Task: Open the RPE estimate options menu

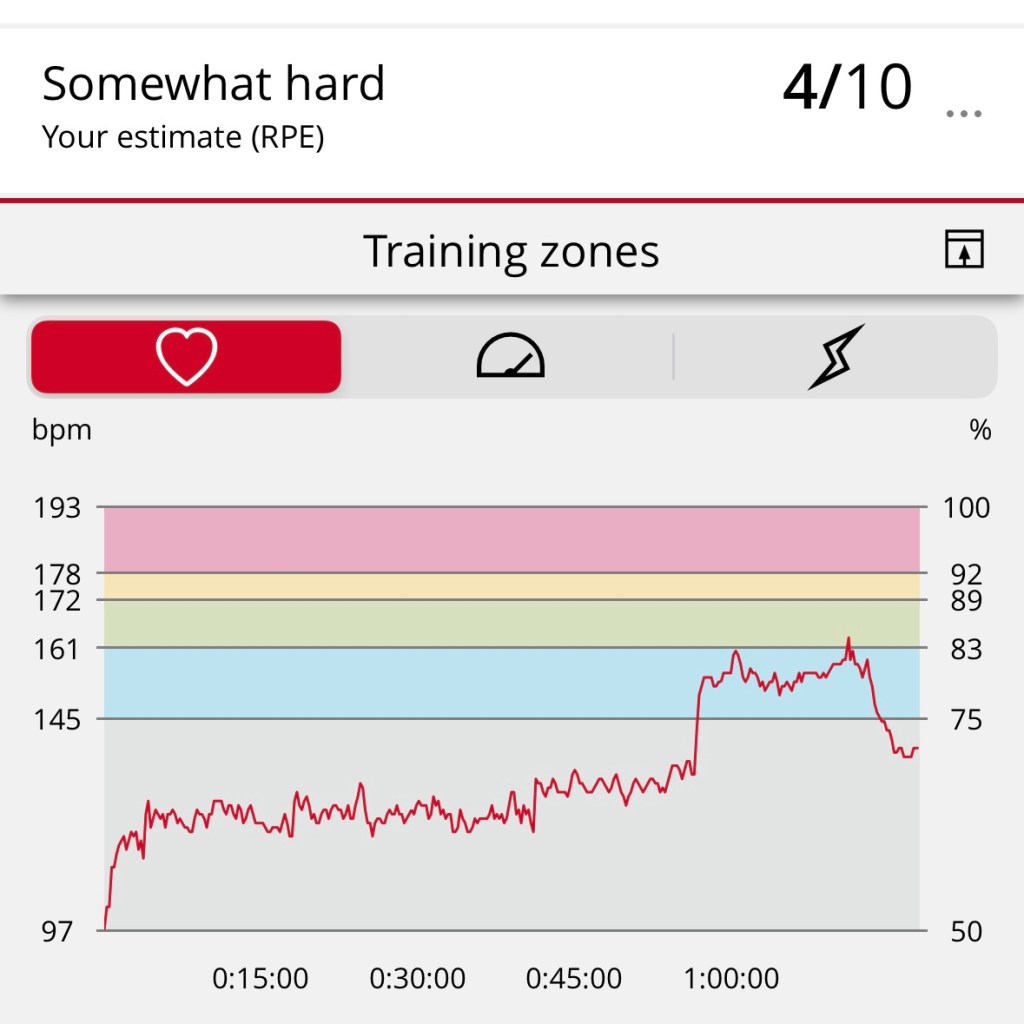Action: 963,114
